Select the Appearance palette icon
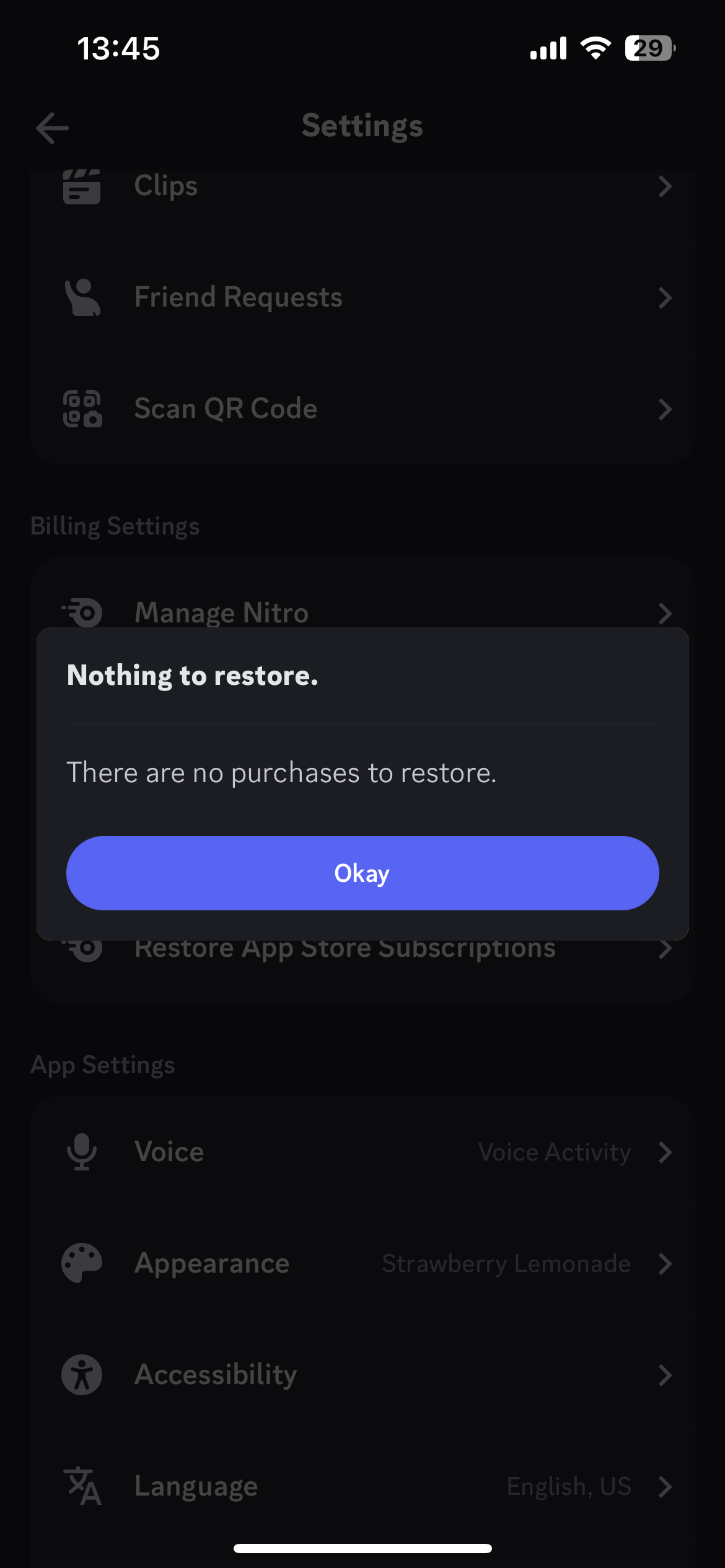This screenshot has height=1568, width=725. (x=82, y=1263)
